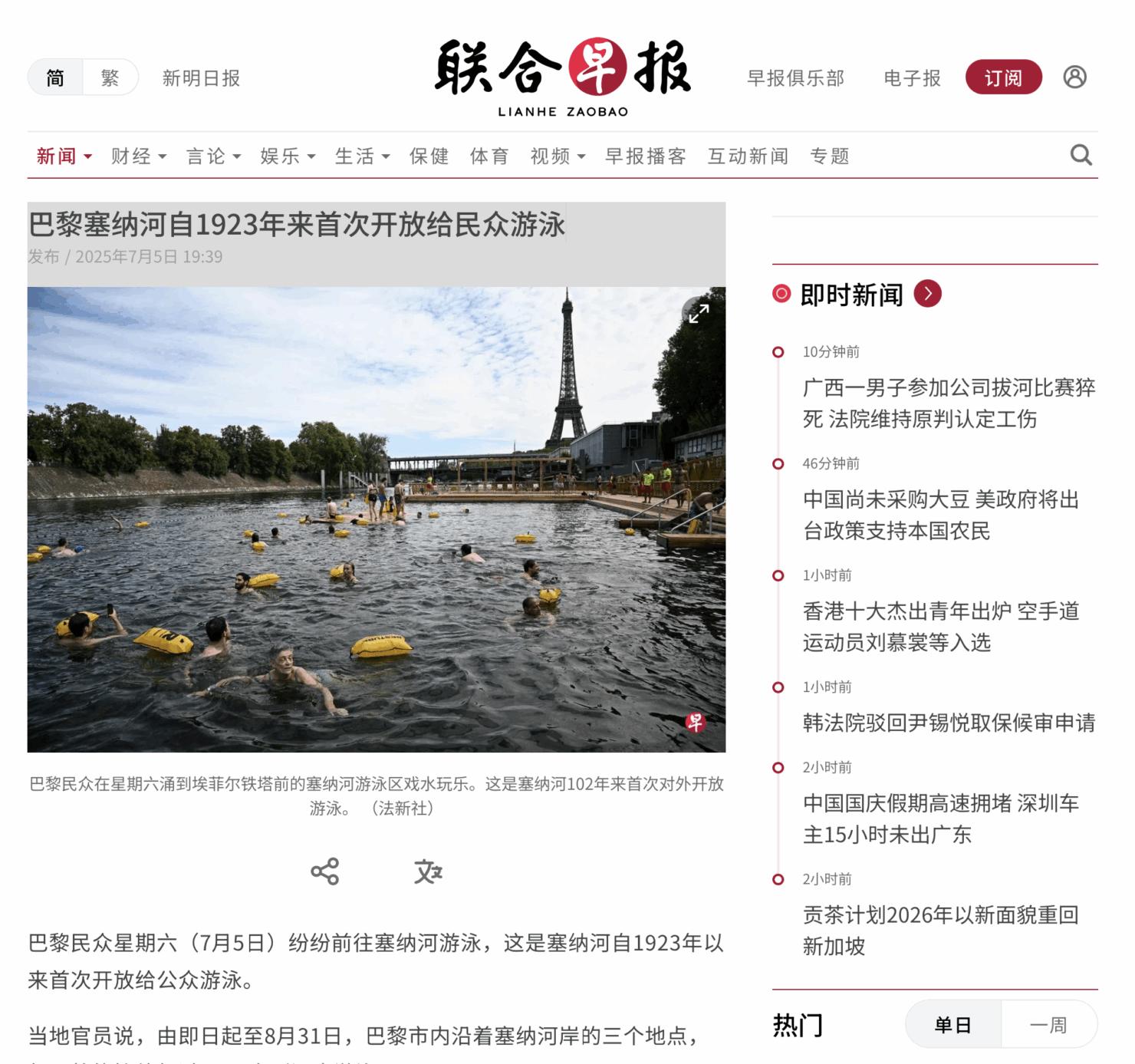1135x1064 pixels.
Task: Open news about 贡茶计划2026年重回新加坡
Action: click(x=940, y=930)
